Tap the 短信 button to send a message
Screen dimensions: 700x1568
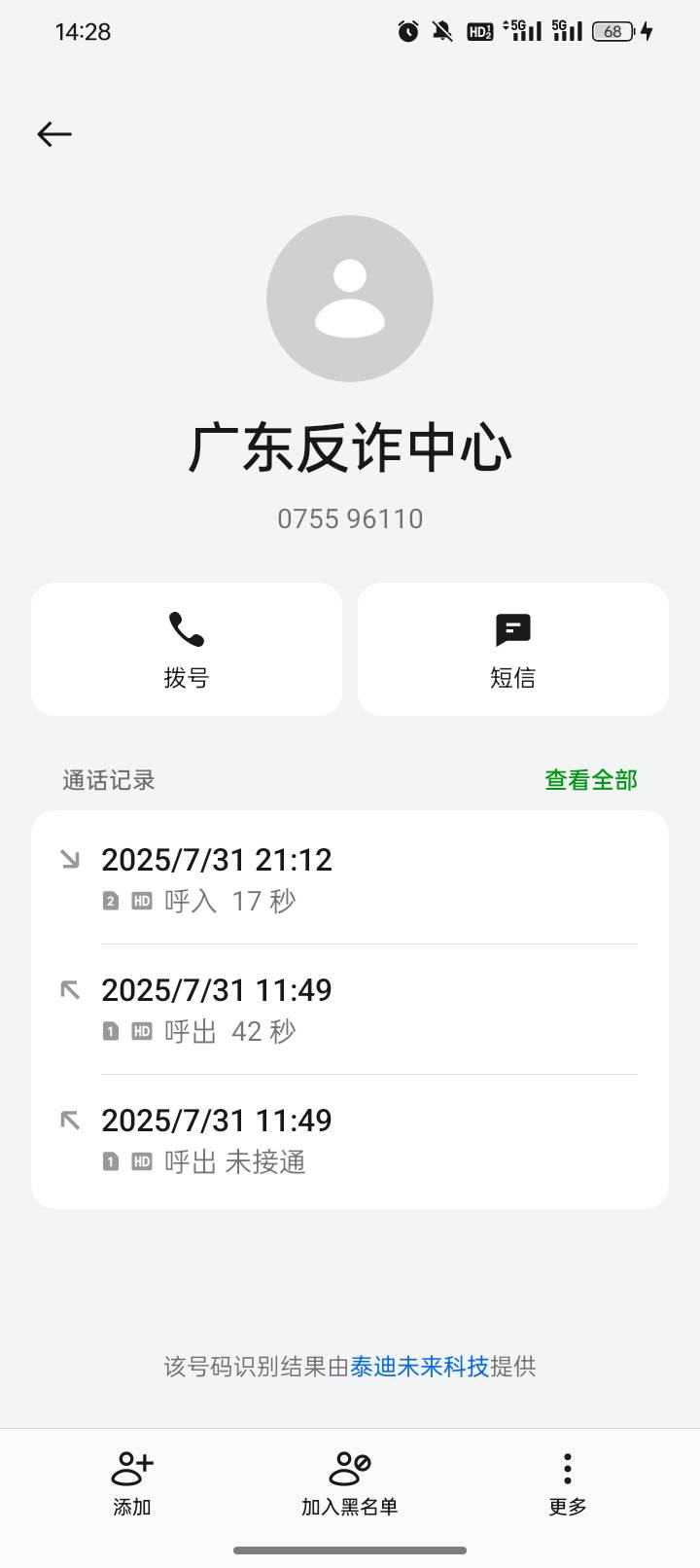pyautogui.click(x=513, y=649)
